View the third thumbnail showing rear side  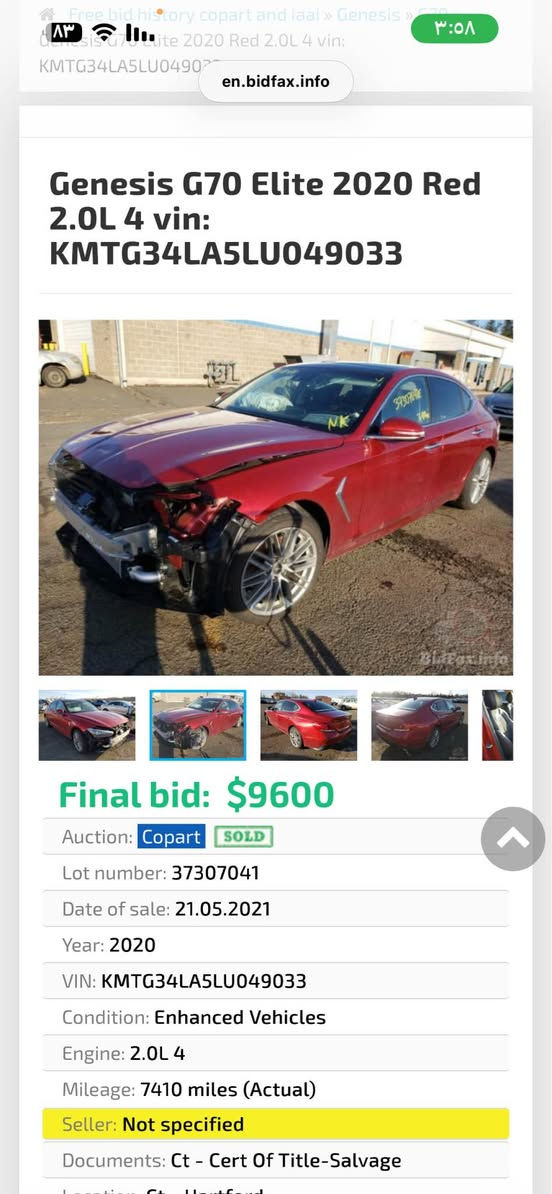[x=308, y=725]
